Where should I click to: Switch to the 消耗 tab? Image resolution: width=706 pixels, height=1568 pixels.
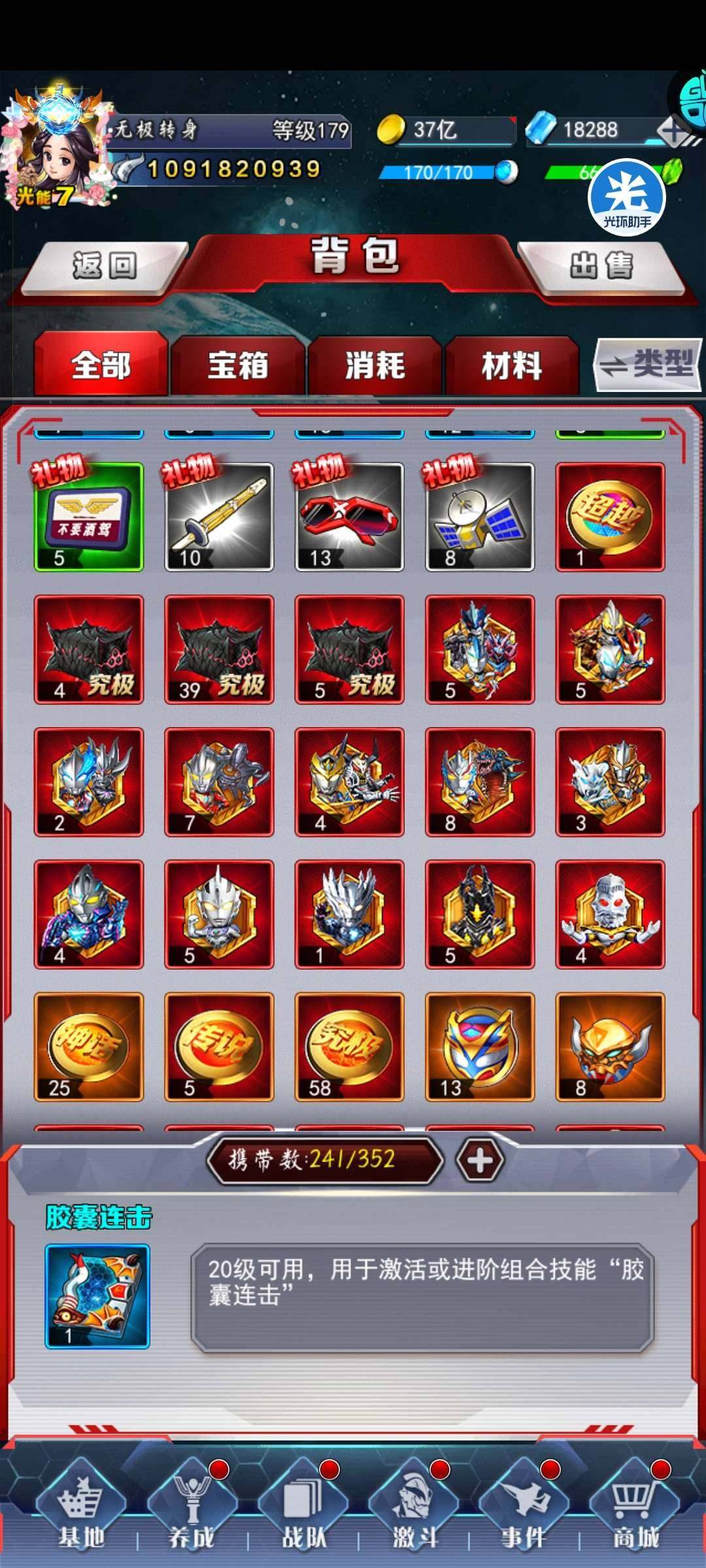tap(375, 365)
